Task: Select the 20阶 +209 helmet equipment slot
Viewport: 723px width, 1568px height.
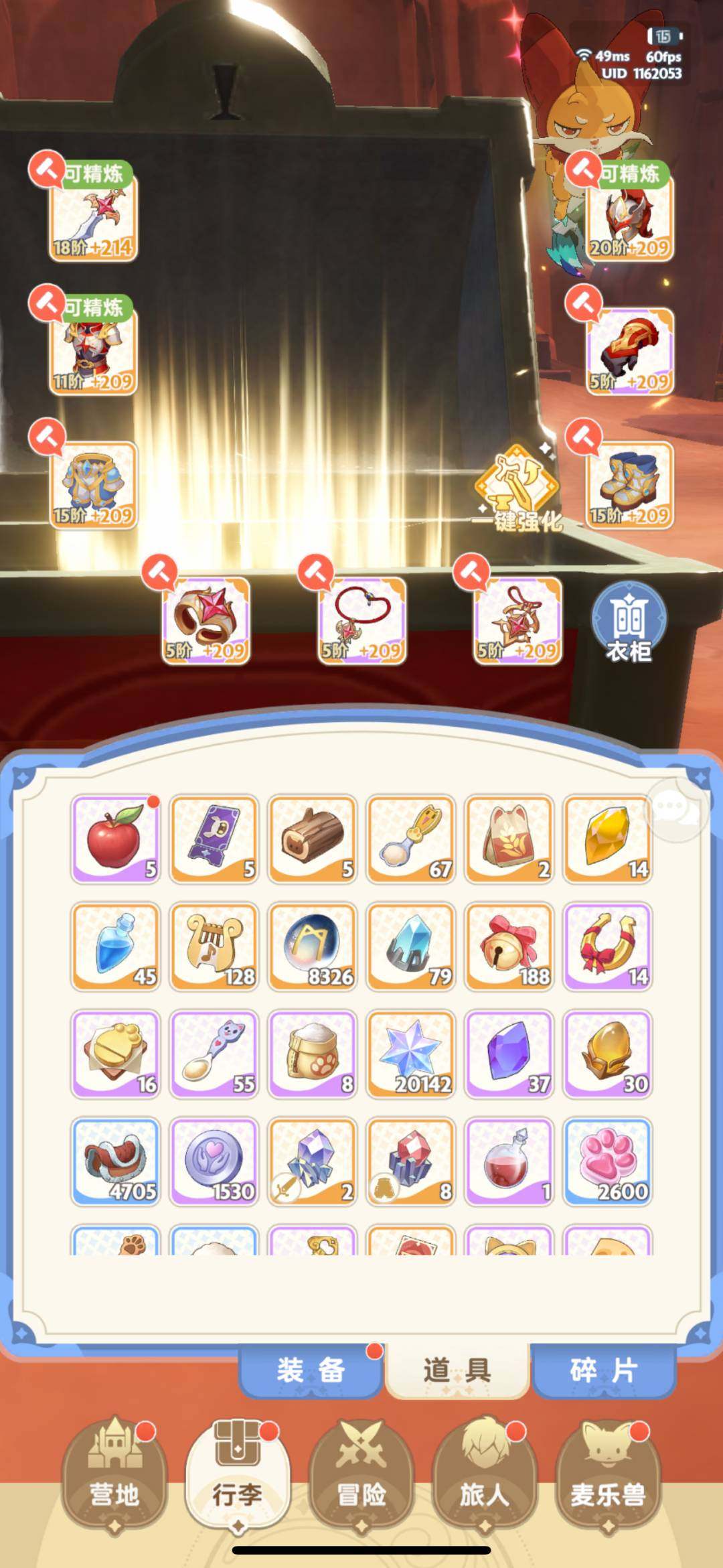Action: (x=630, y=218)
